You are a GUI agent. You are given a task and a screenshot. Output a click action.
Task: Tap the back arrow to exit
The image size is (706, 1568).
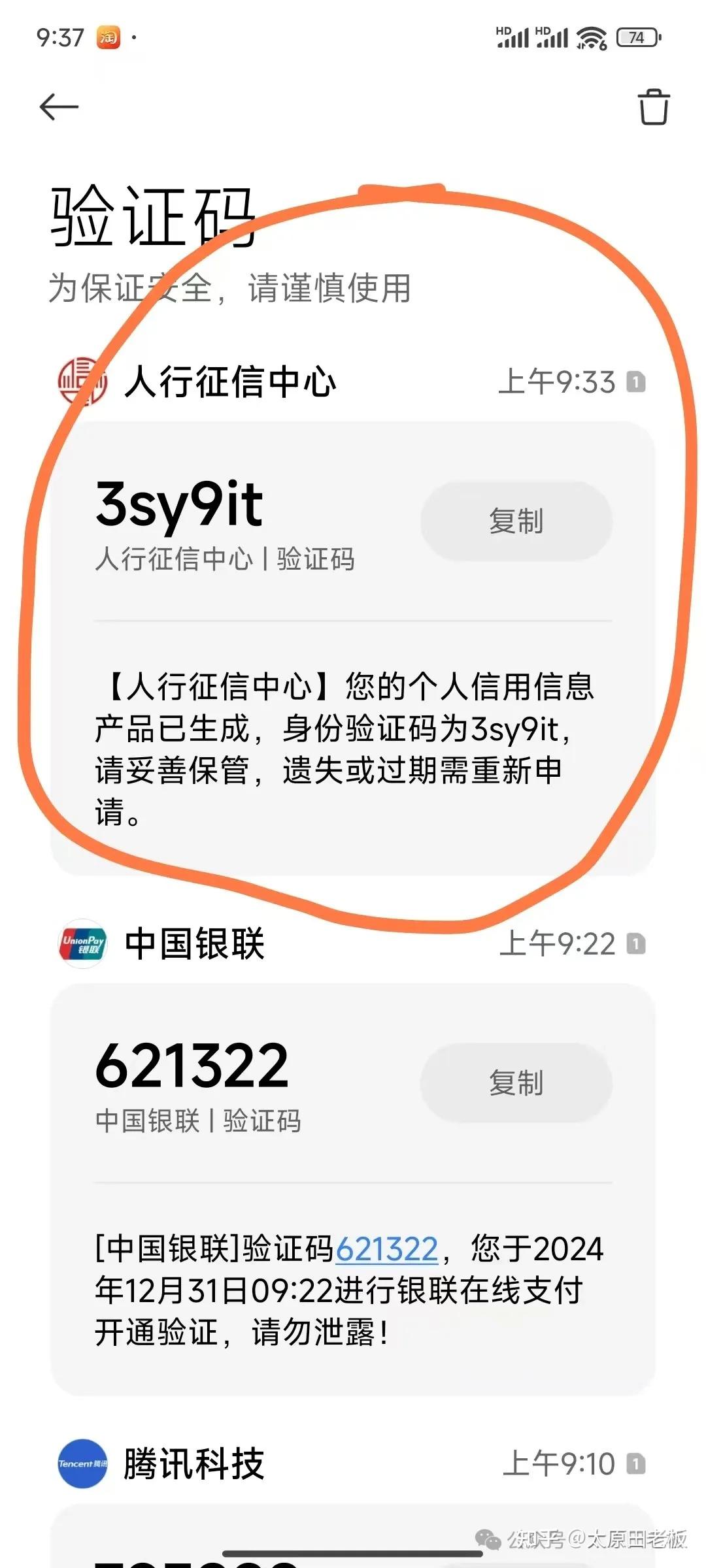click(x=56, y=106)
